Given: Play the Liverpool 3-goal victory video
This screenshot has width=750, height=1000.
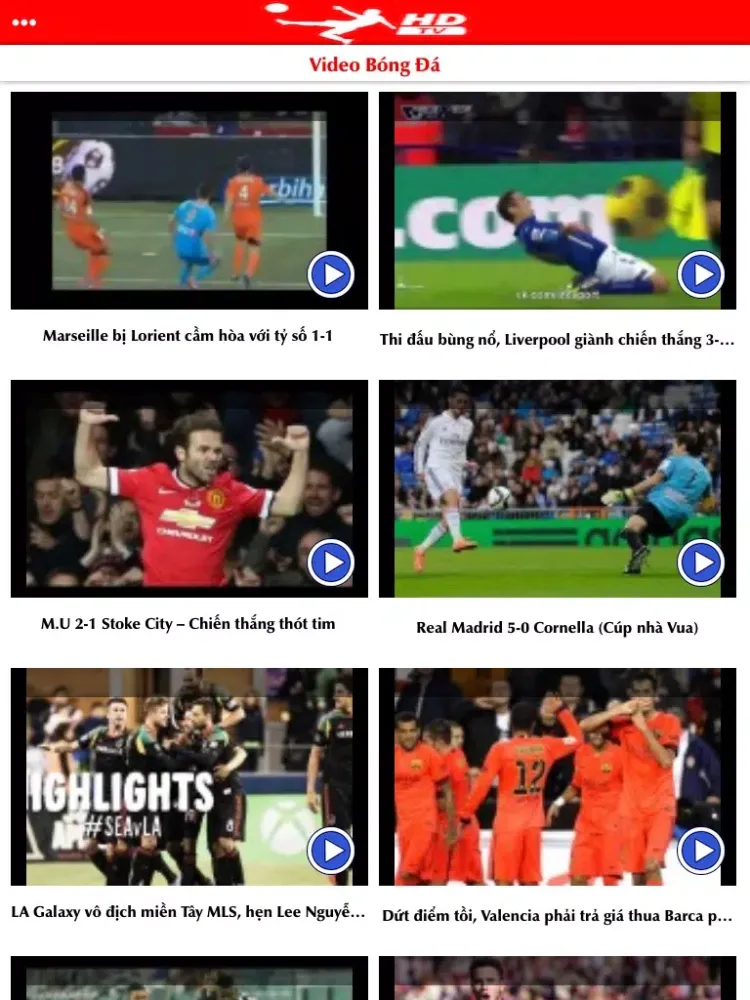Looking at the screenshot, I should click(700, 274).
